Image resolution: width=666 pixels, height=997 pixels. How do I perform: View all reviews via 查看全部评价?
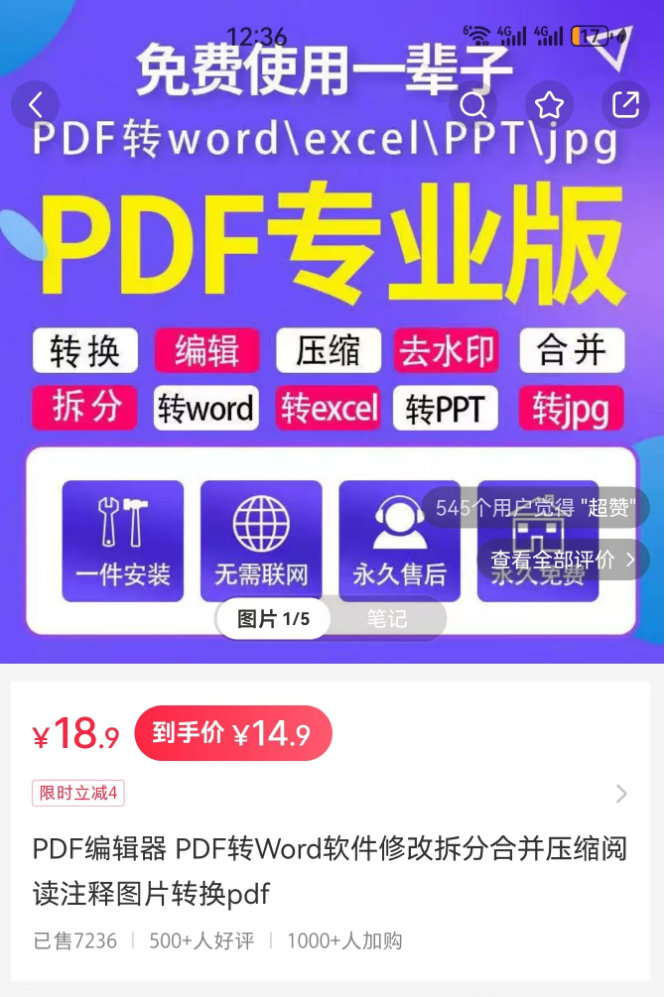click(562, 560)
